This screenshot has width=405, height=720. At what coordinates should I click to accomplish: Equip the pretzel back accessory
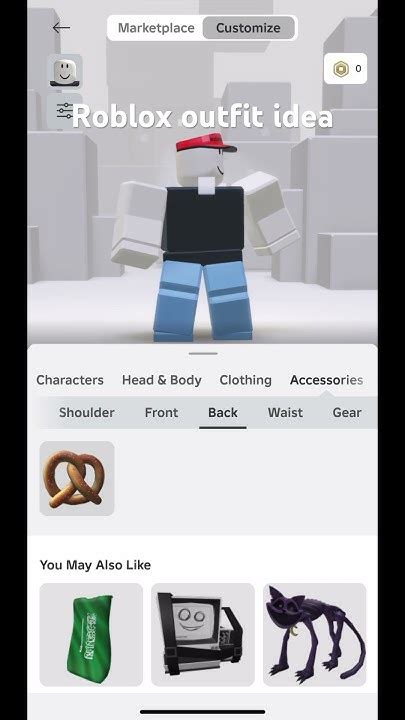(77, 478)
